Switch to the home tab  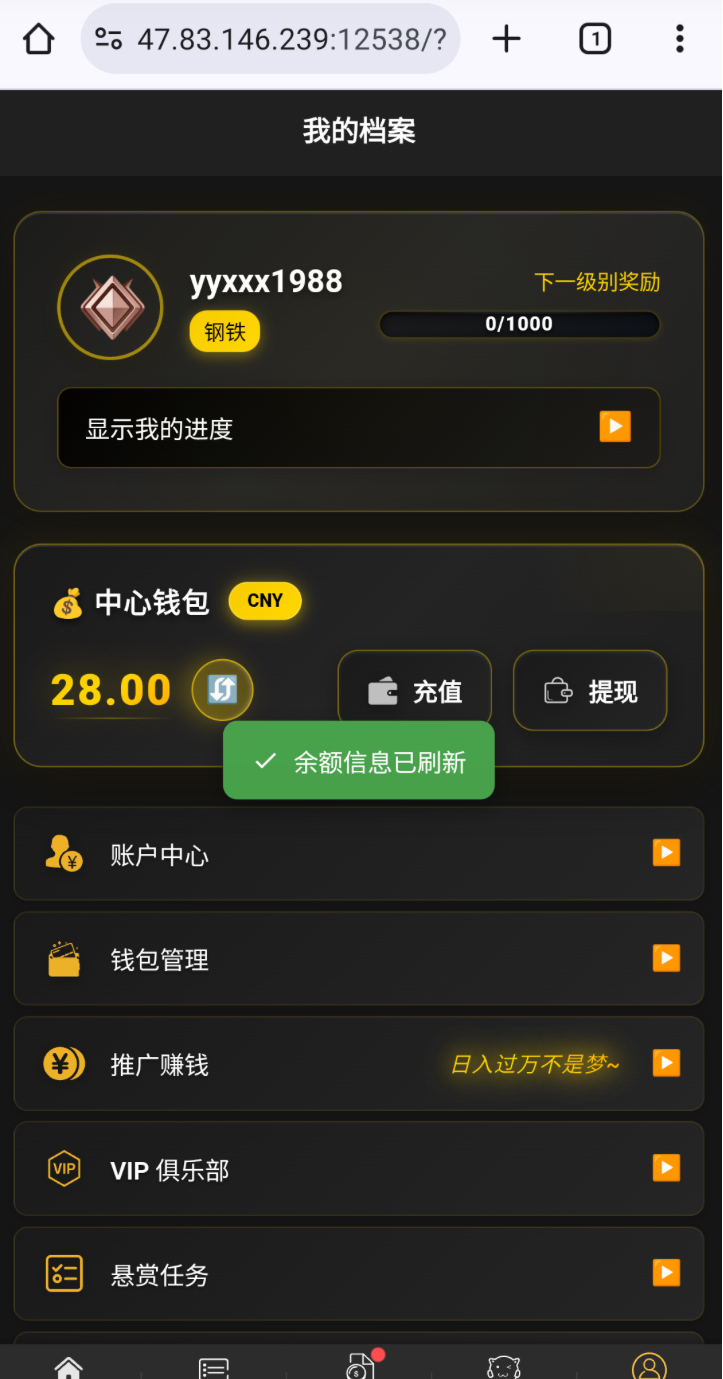tap(68, 1366)
